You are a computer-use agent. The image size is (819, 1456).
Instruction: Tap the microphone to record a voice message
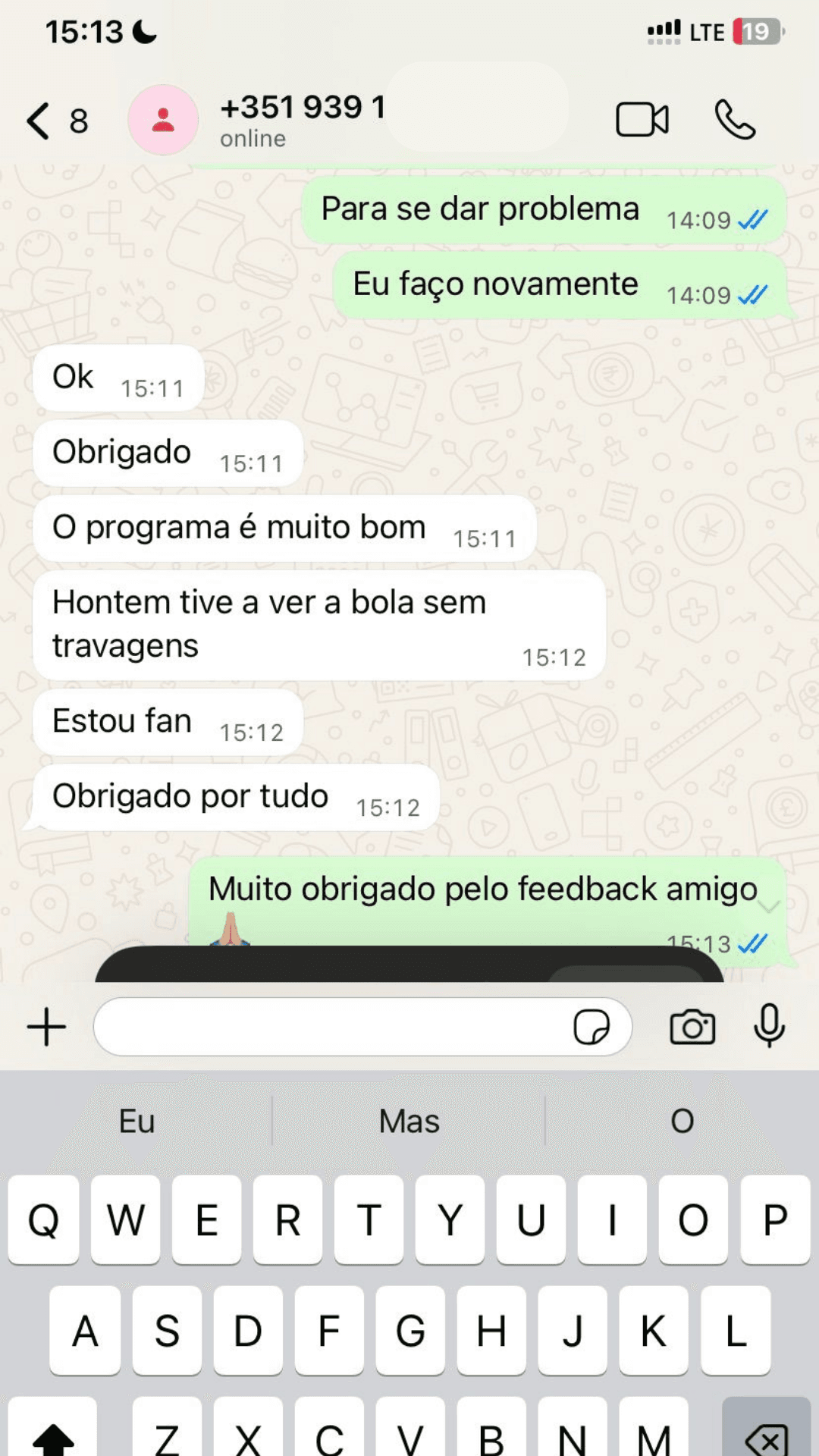tap(769, 1026)
